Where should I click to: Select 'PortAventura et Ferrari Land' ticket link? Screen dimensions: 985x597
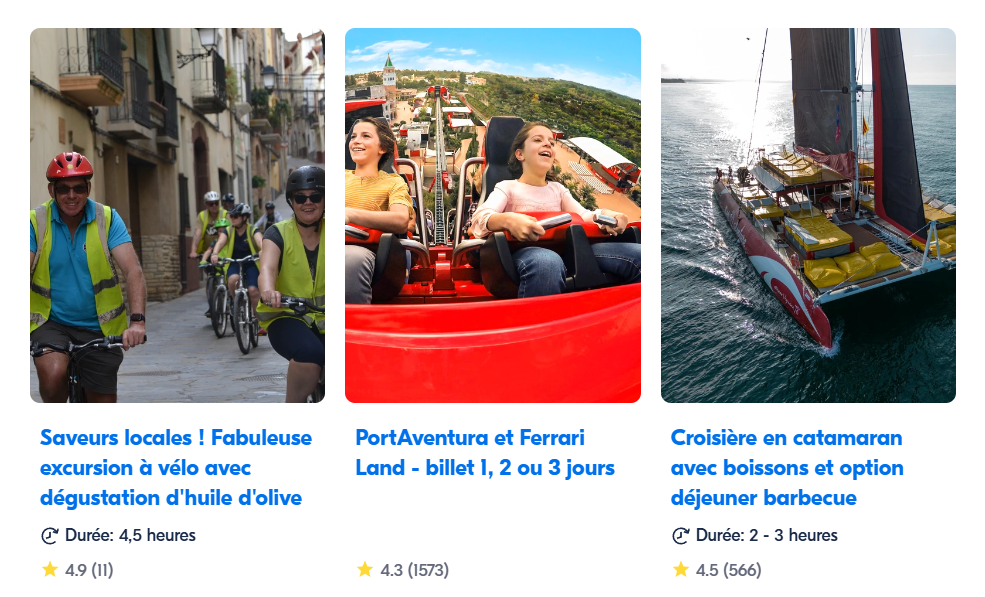point(485,452)
